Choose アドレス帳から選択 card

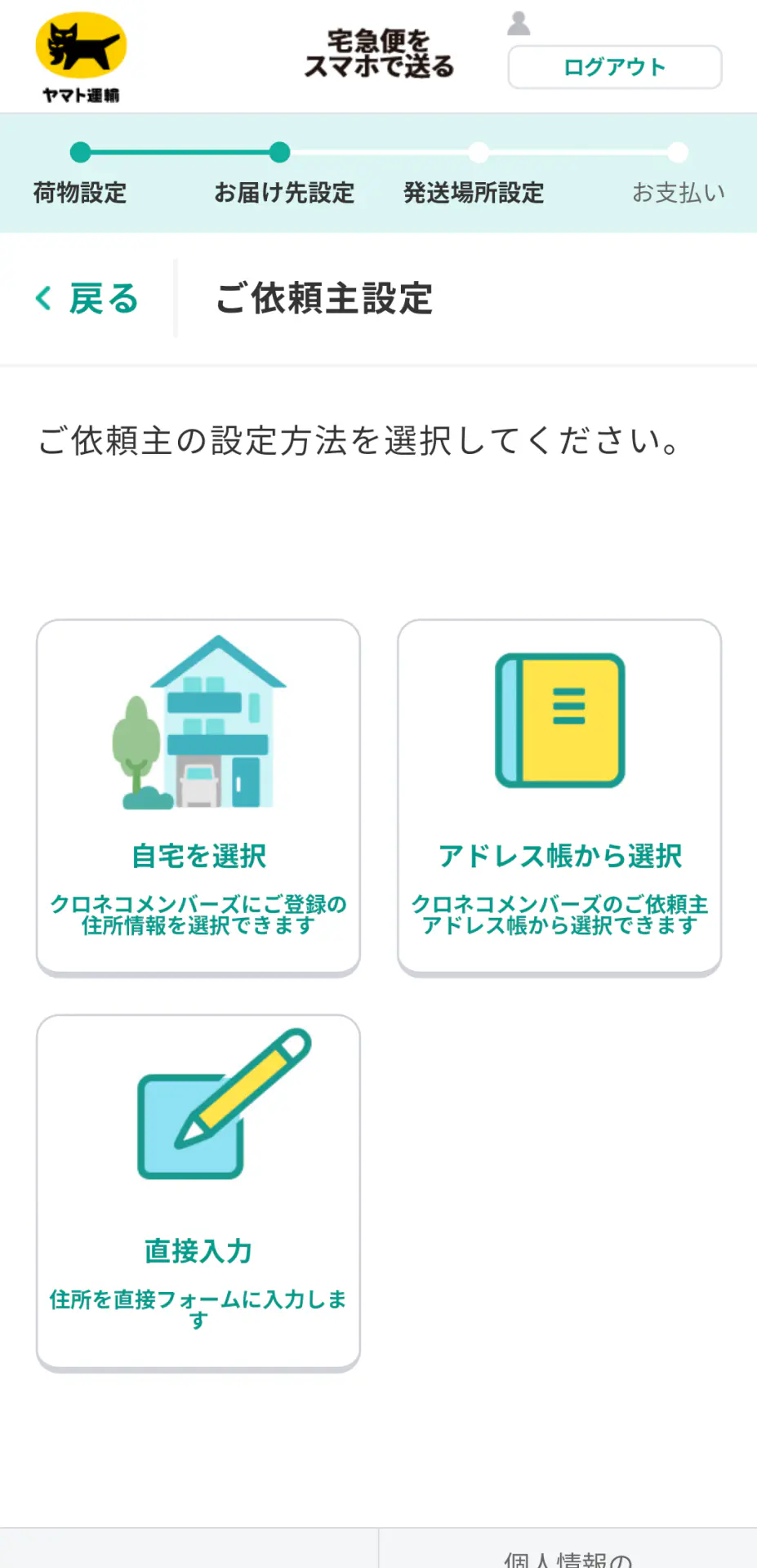[559, 797]
